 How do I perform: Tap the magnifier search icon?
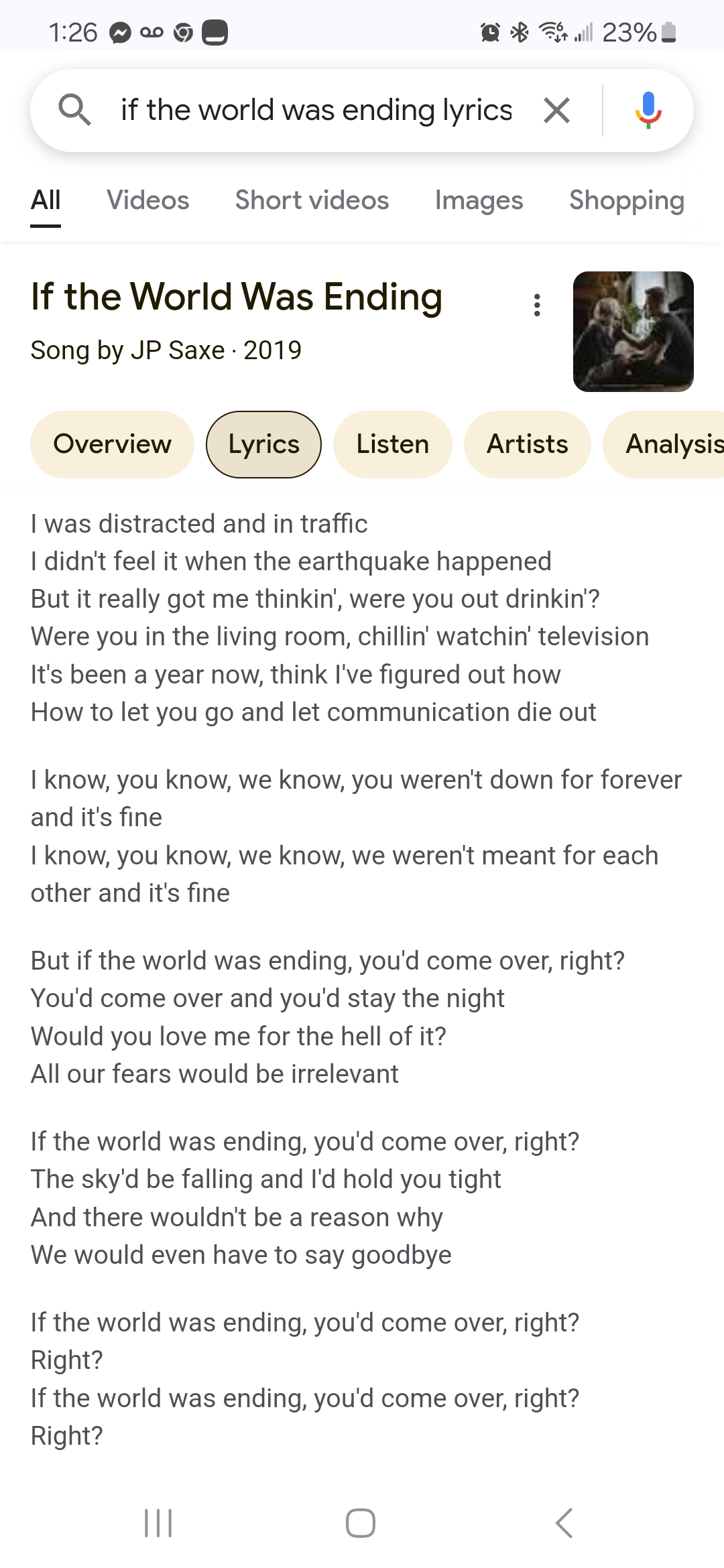click(74, 111)
